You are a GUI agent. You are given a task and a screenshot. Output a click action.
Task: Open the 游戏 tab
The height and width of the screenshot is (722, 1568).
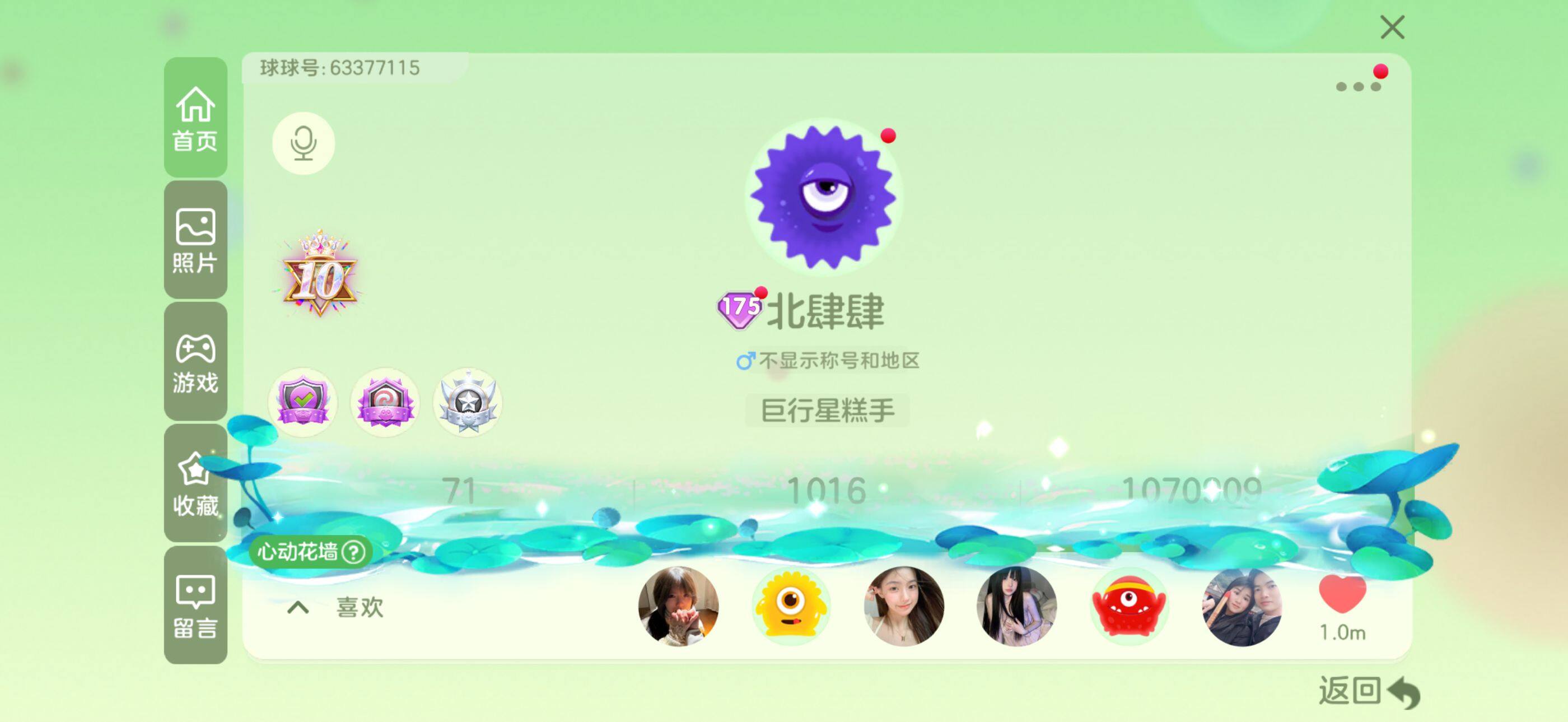(x=195, y=362)
